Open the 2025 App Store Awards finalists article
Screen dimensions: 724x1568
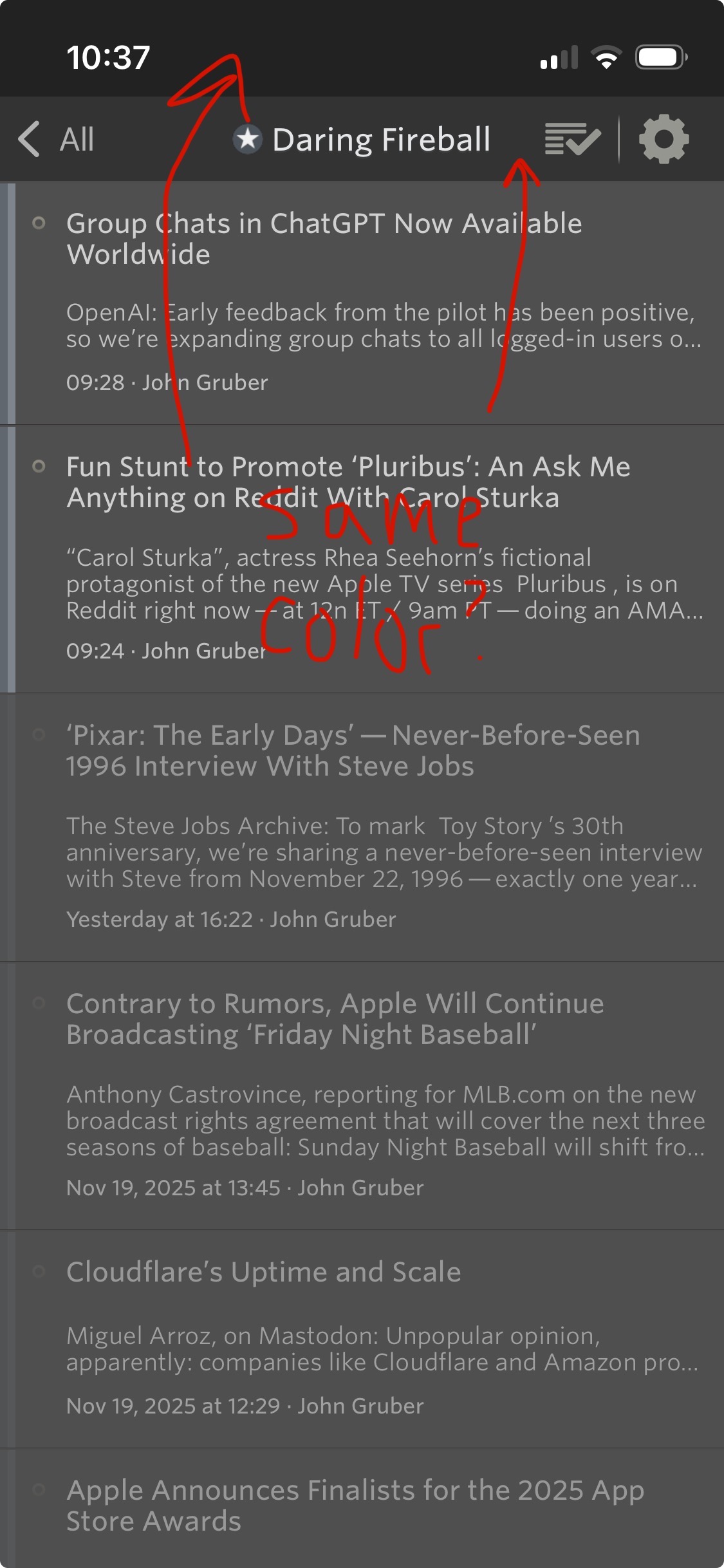(355, 1506)
